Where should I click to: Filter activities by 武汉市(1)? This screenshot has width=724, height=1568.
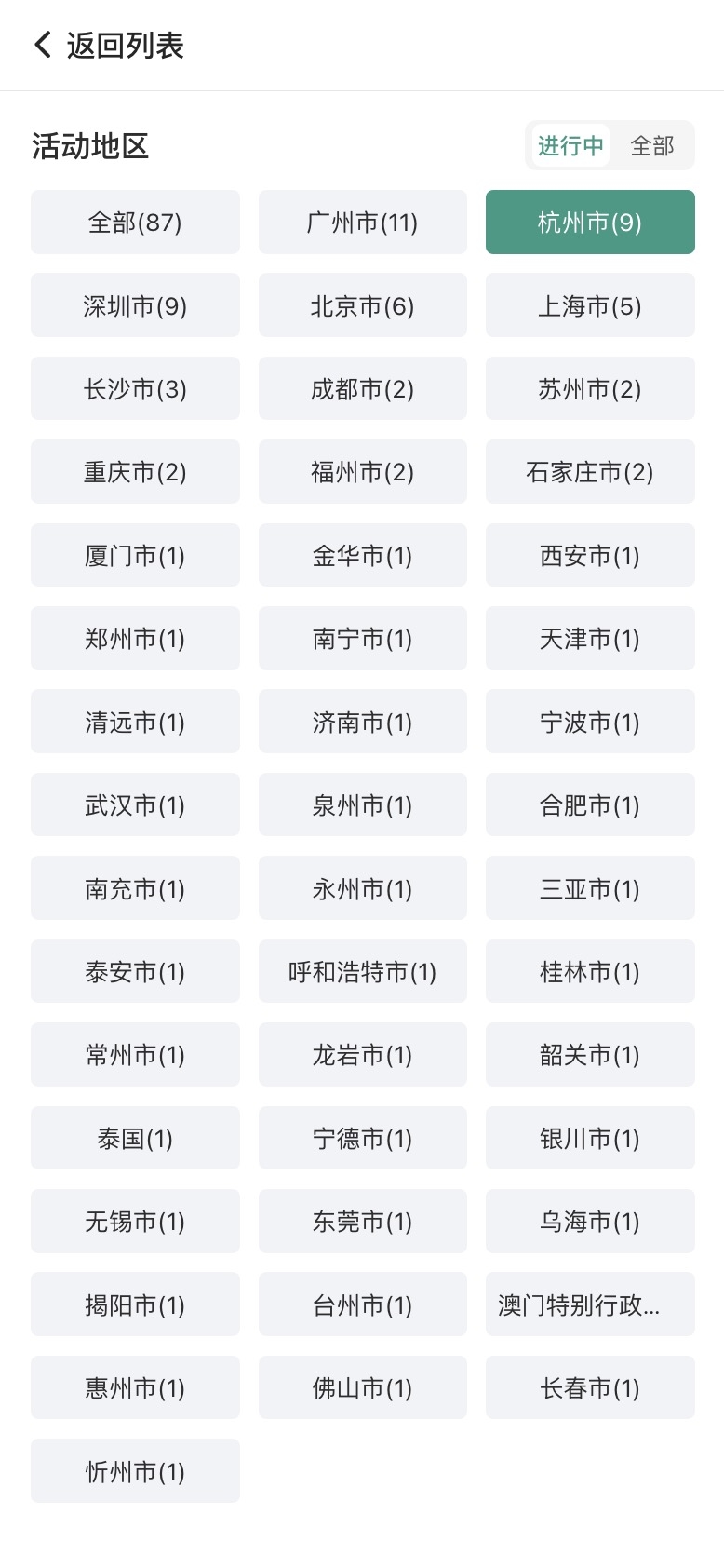(135, 804)
